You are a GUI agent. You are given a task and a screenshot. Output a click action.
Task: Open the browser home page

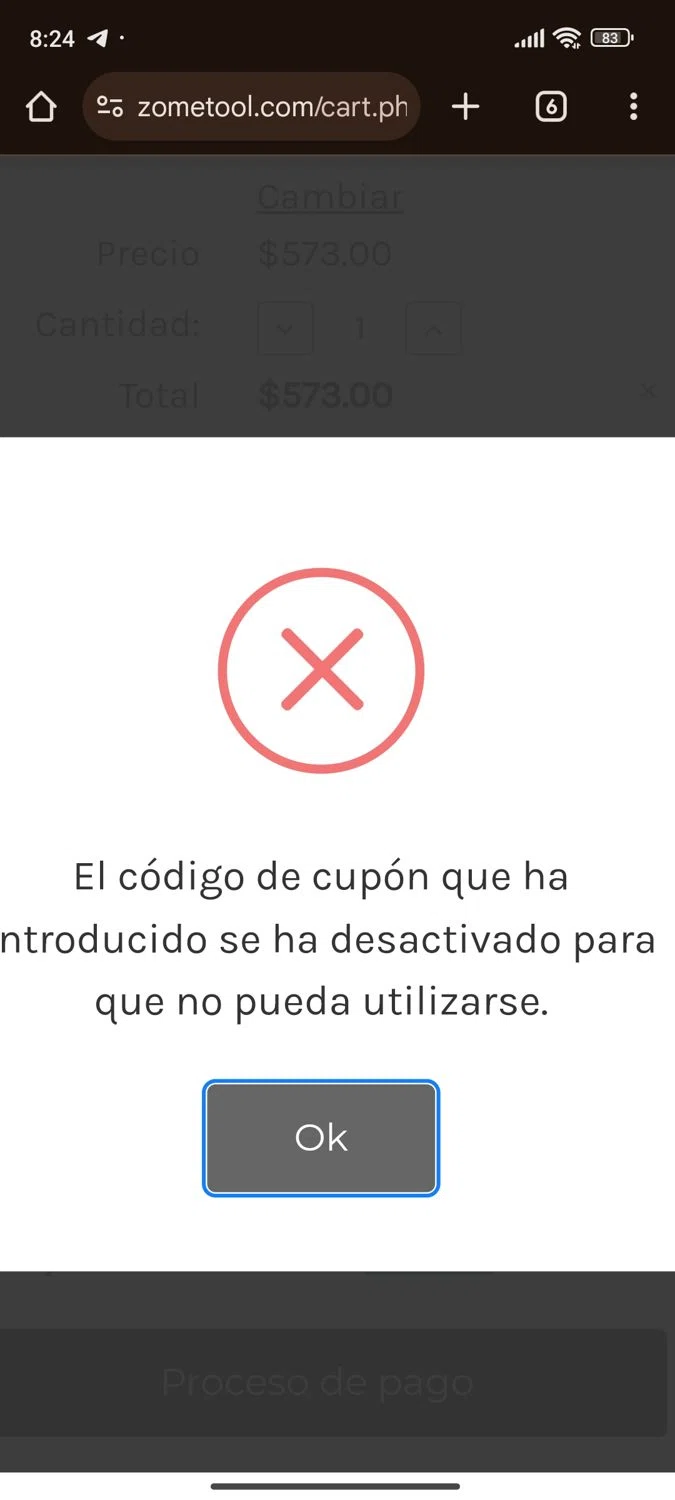41,107
